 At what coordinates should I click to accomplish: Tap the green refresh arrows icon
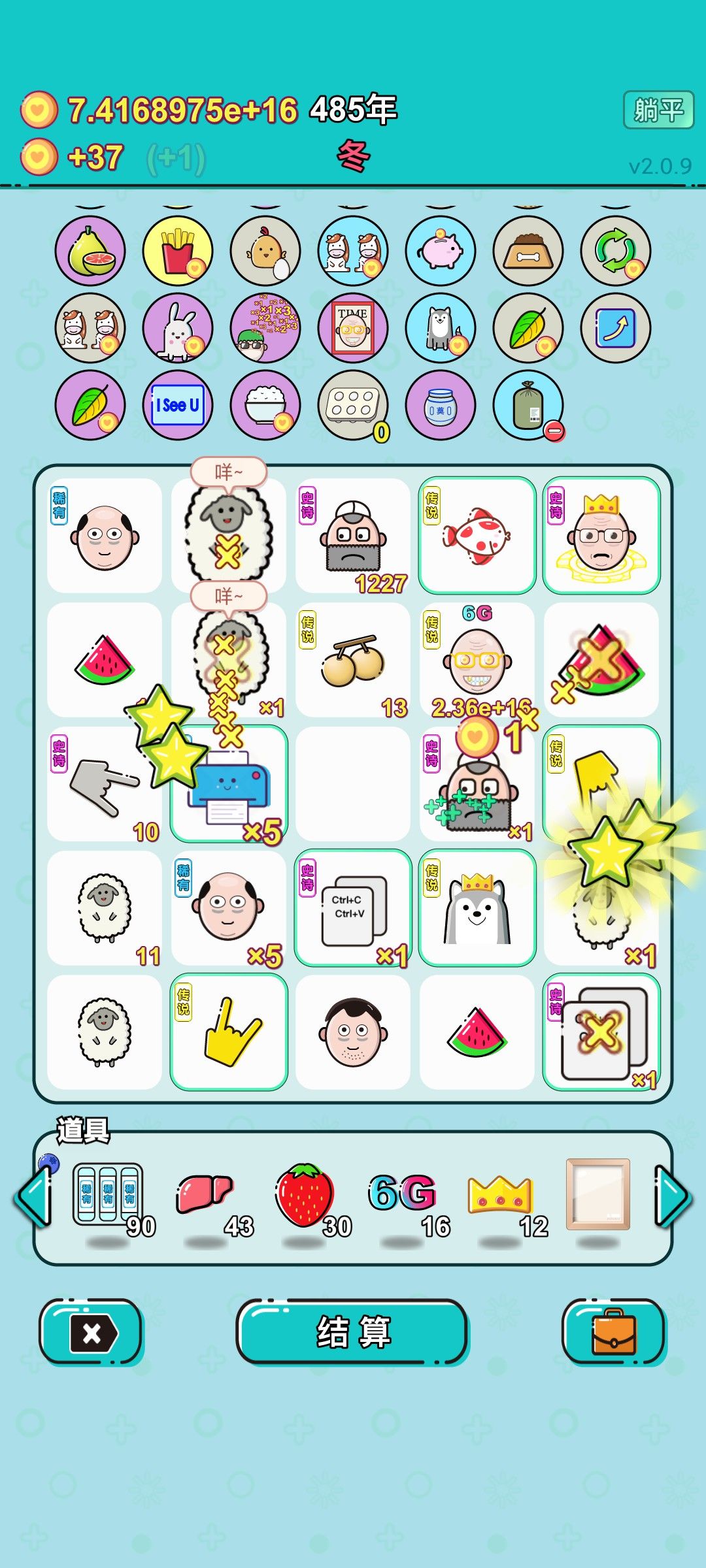[x=616, y=251]
